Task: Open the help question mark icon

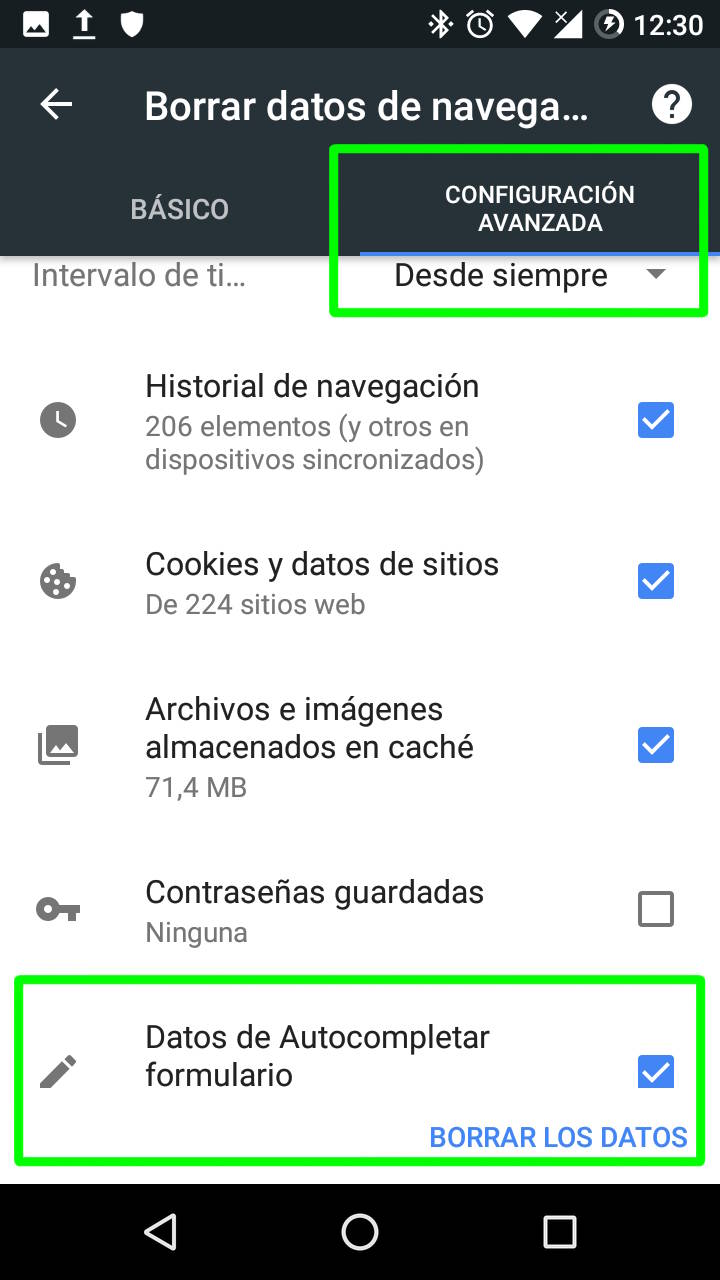Action: click(671, 104)
